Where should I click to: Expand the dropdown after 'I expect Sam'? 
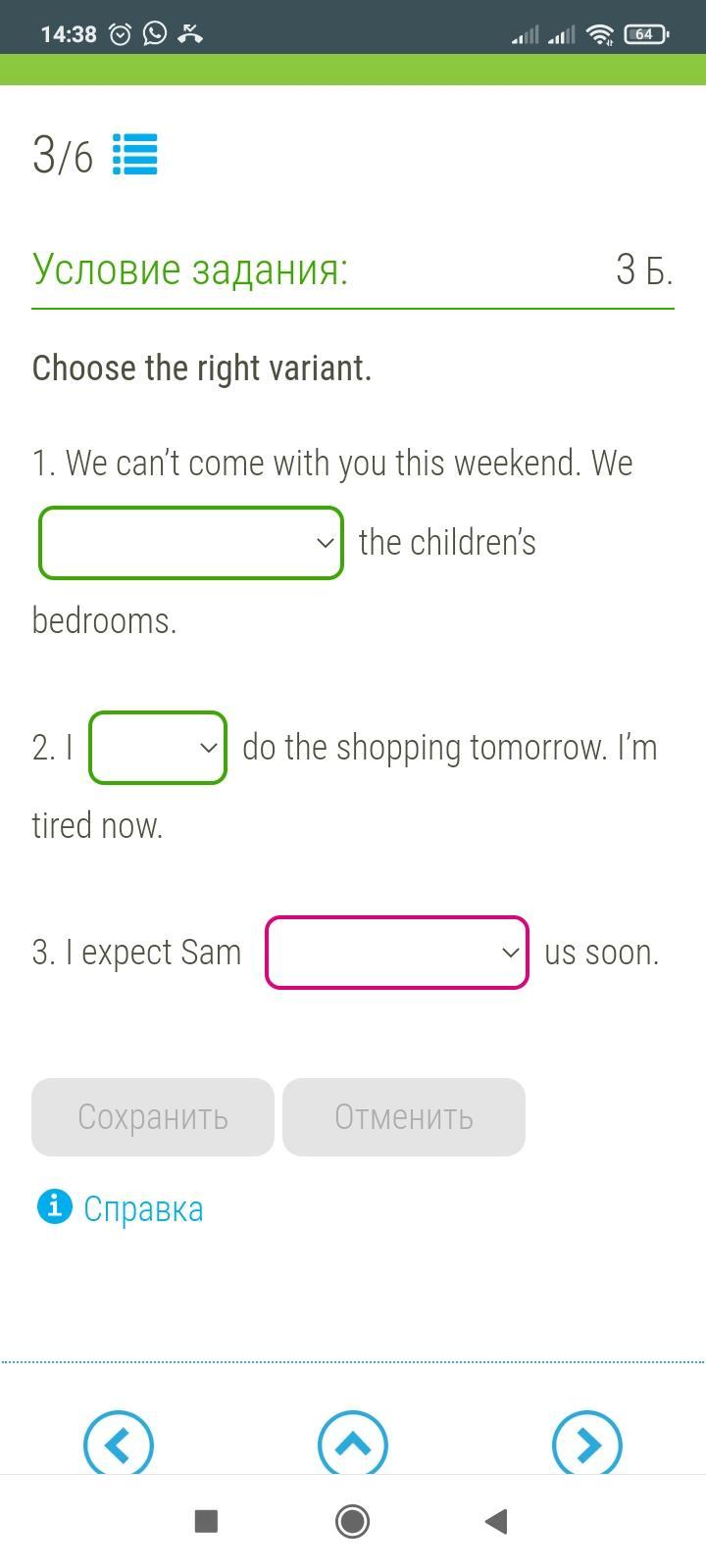(x=397, y=953)
